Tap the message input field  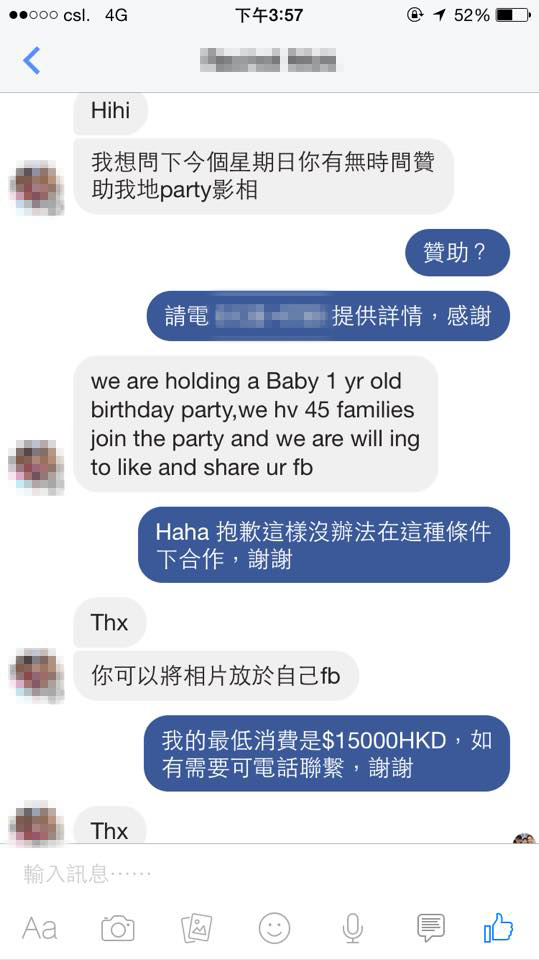[270, 873]
